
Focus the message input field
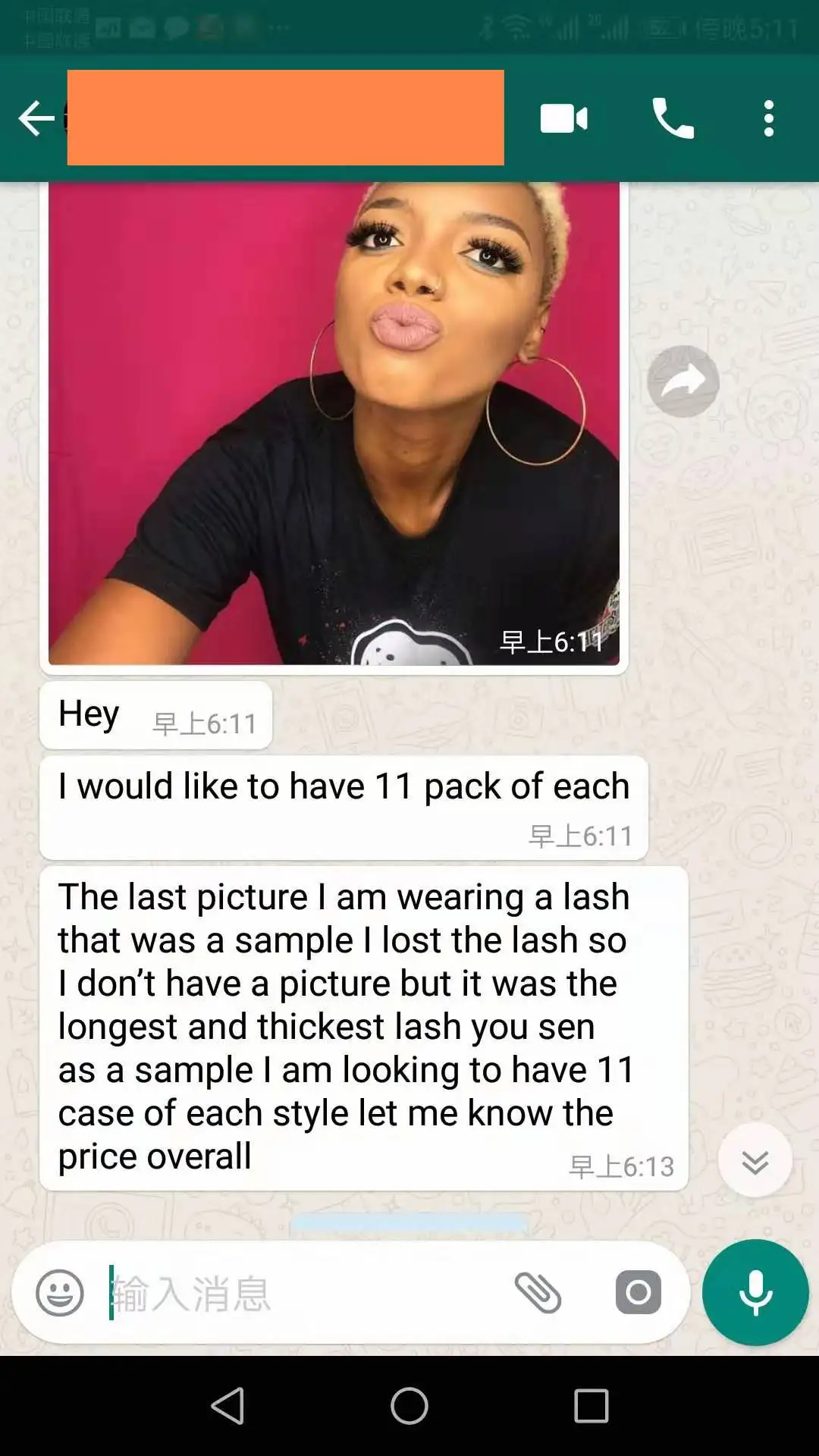point(303,1293)
